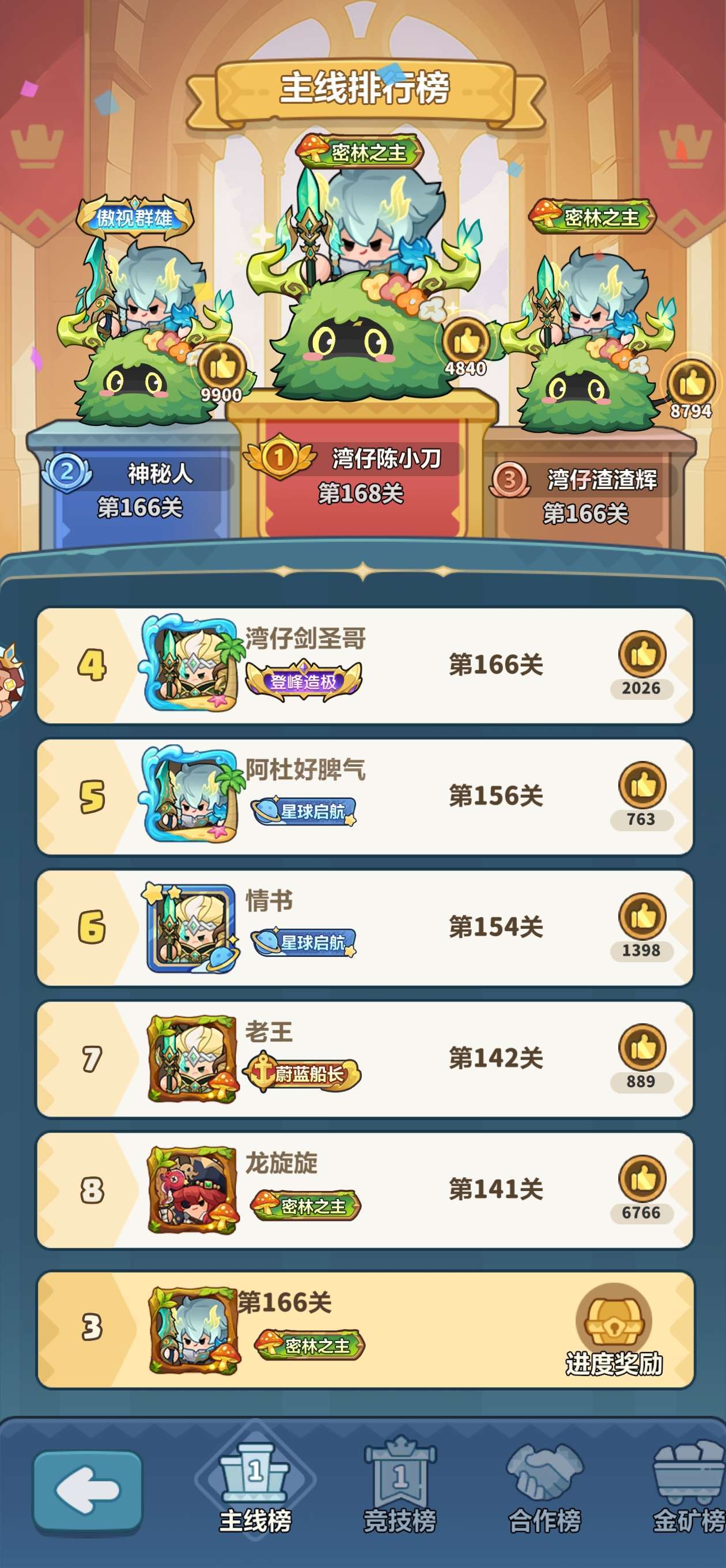The image size is (726, 1568).
Task: View 老王's player avatar
Action: pyautogui.click(x=192, y=1058)
